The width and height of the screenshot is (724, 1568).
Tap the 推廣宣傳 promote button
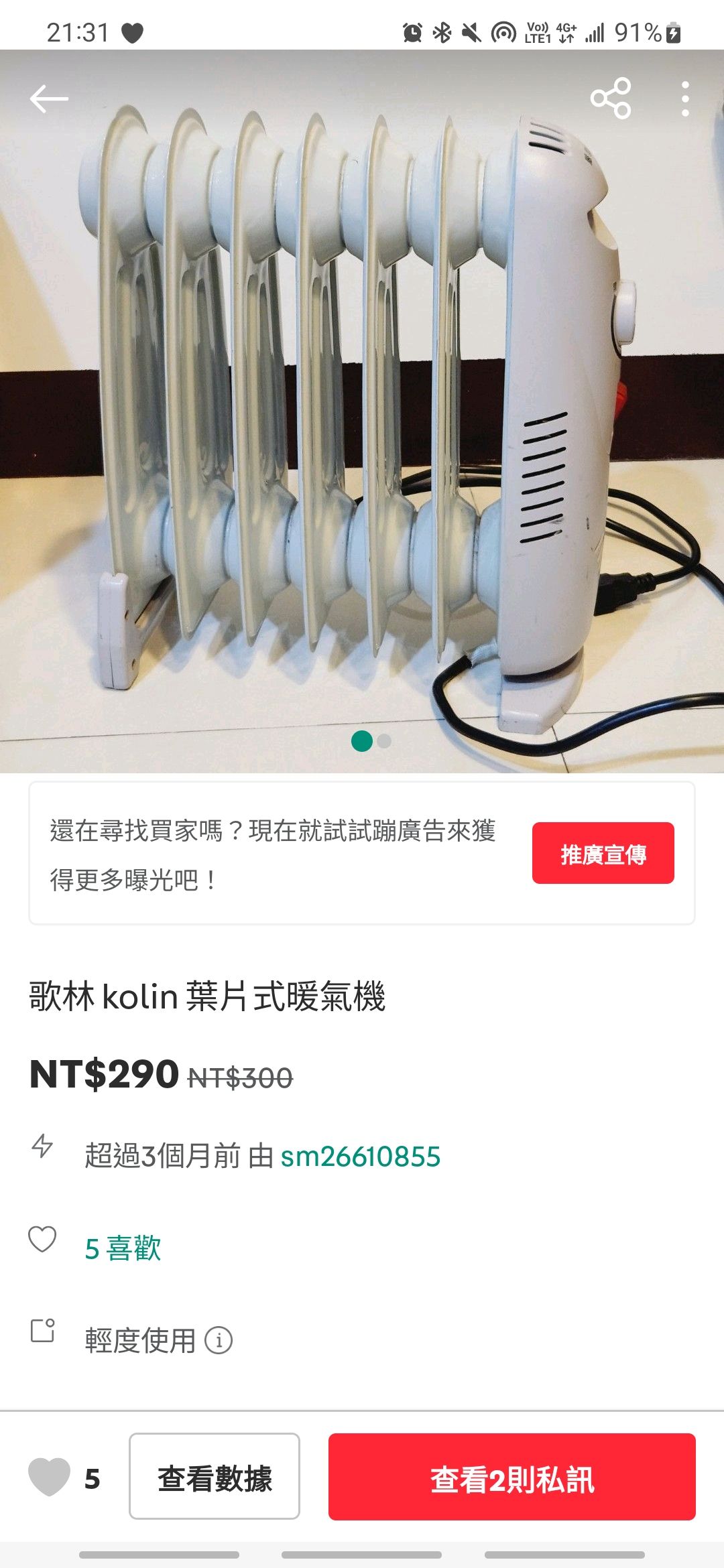coord(603,852)
